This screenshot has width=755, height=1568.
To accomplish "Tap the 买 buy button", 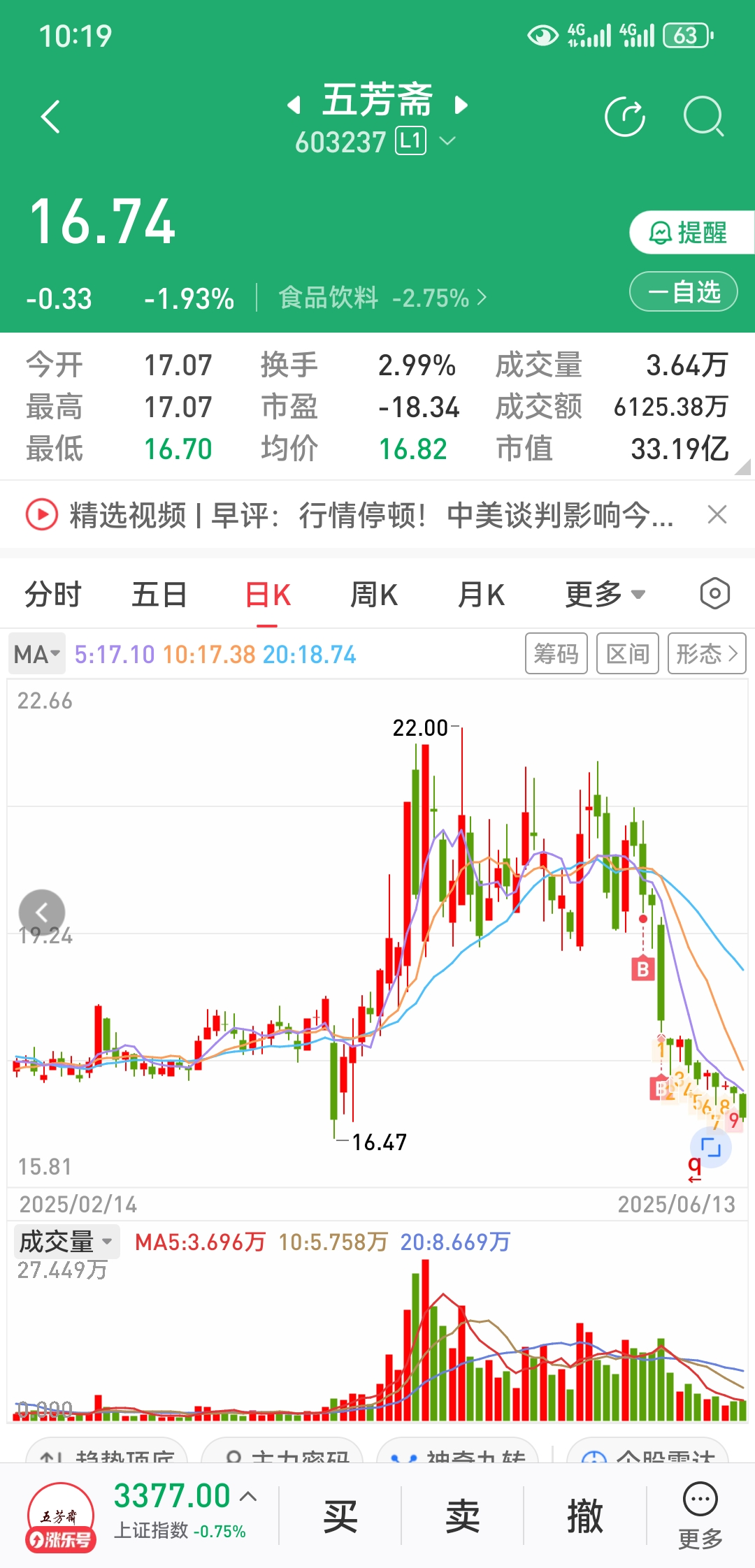I will click(340, 1516).
